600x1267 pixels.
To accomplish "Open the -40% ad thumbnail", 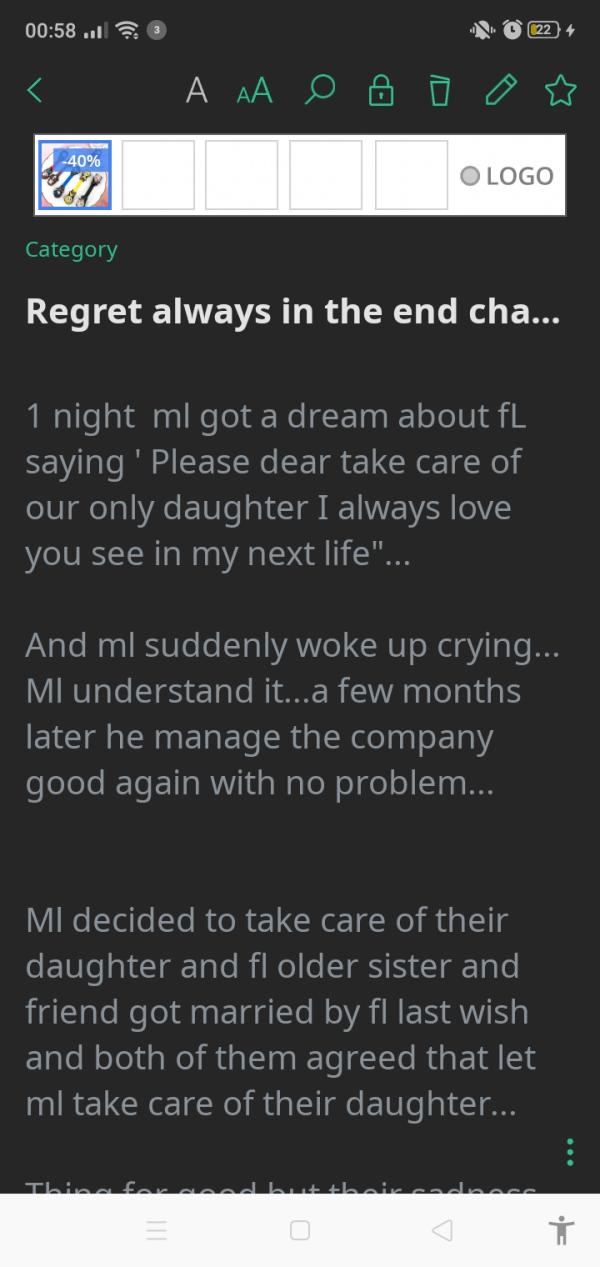I will click(75, 175).
